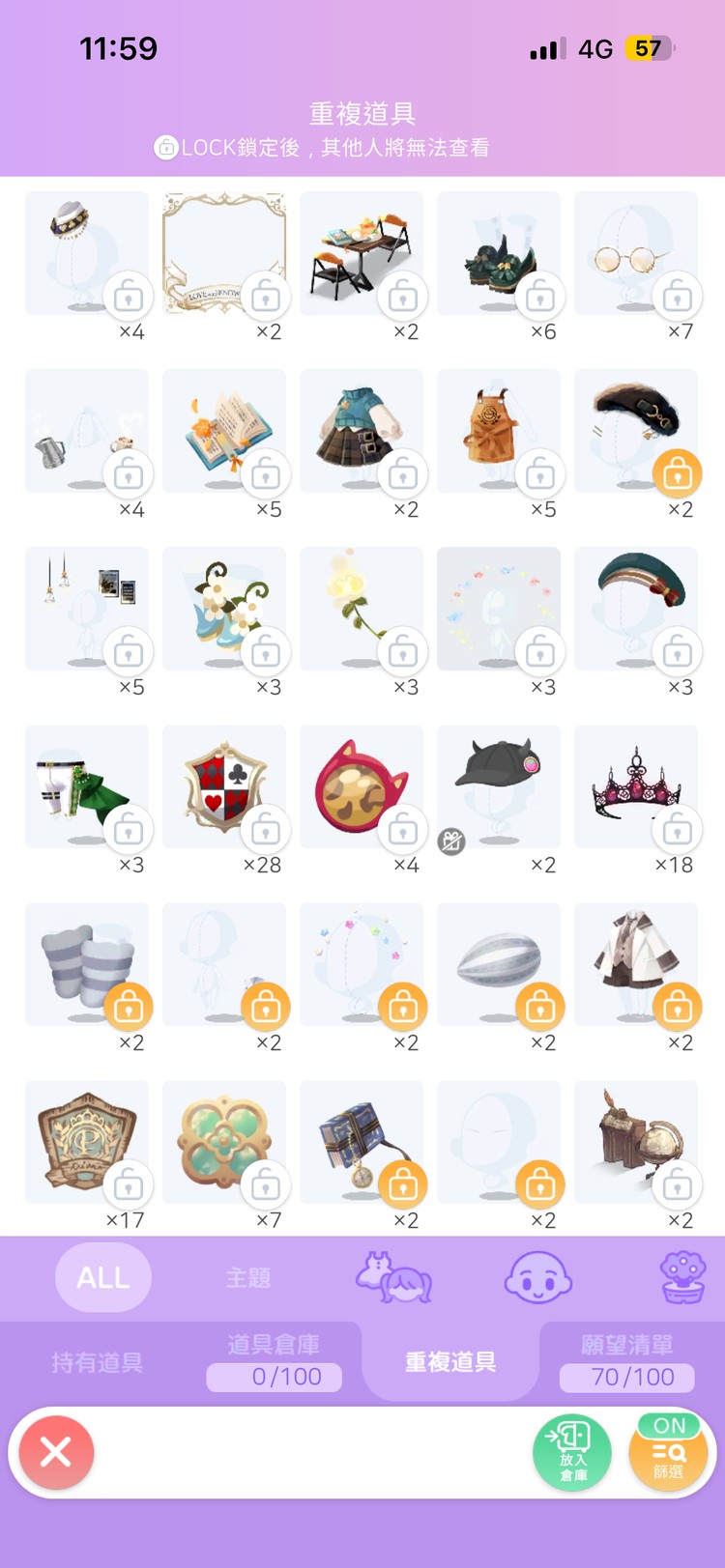Select the ALL category filter
Image resolution: width=725 pixels, height=1568 pixels.
click(103, 1277)
